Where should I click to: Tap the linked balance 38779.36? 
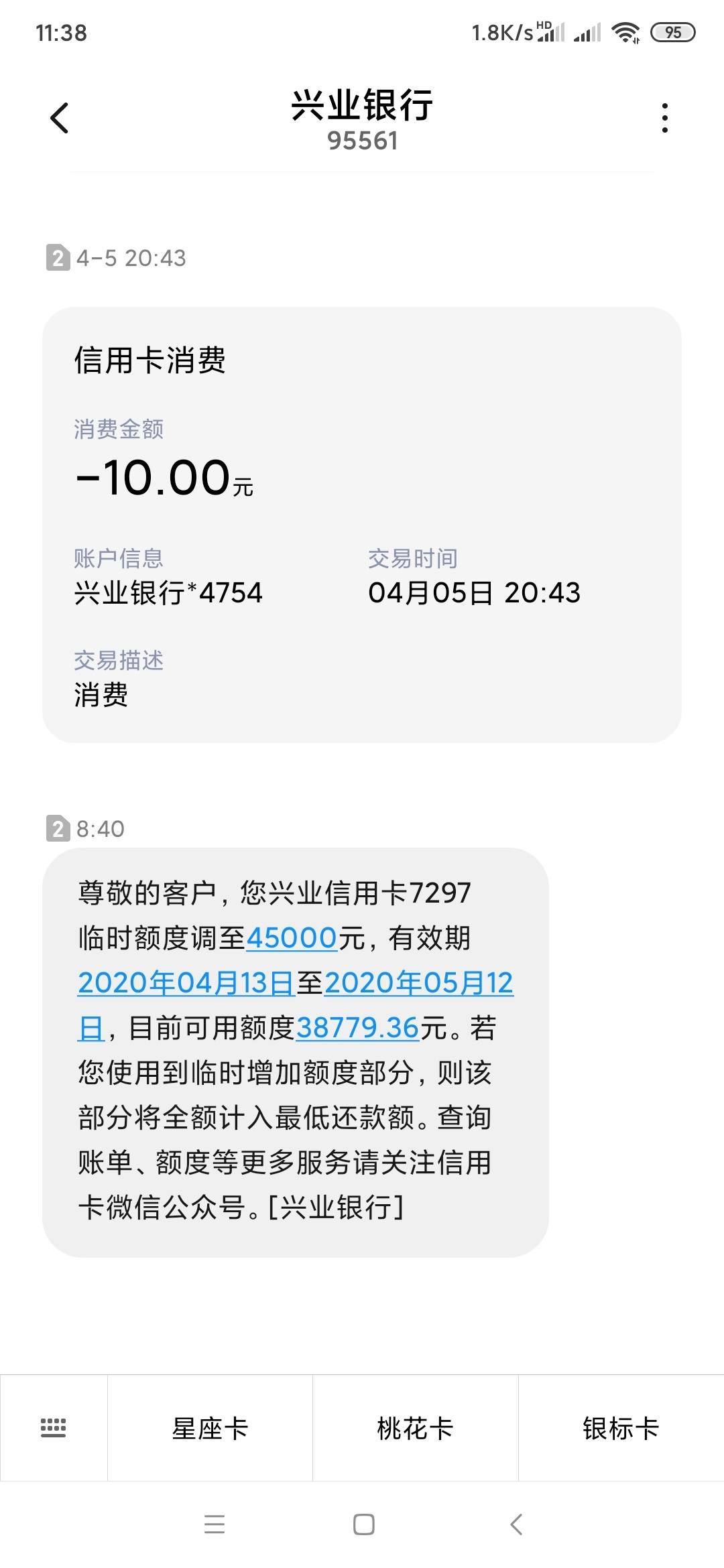[357, 1027]
